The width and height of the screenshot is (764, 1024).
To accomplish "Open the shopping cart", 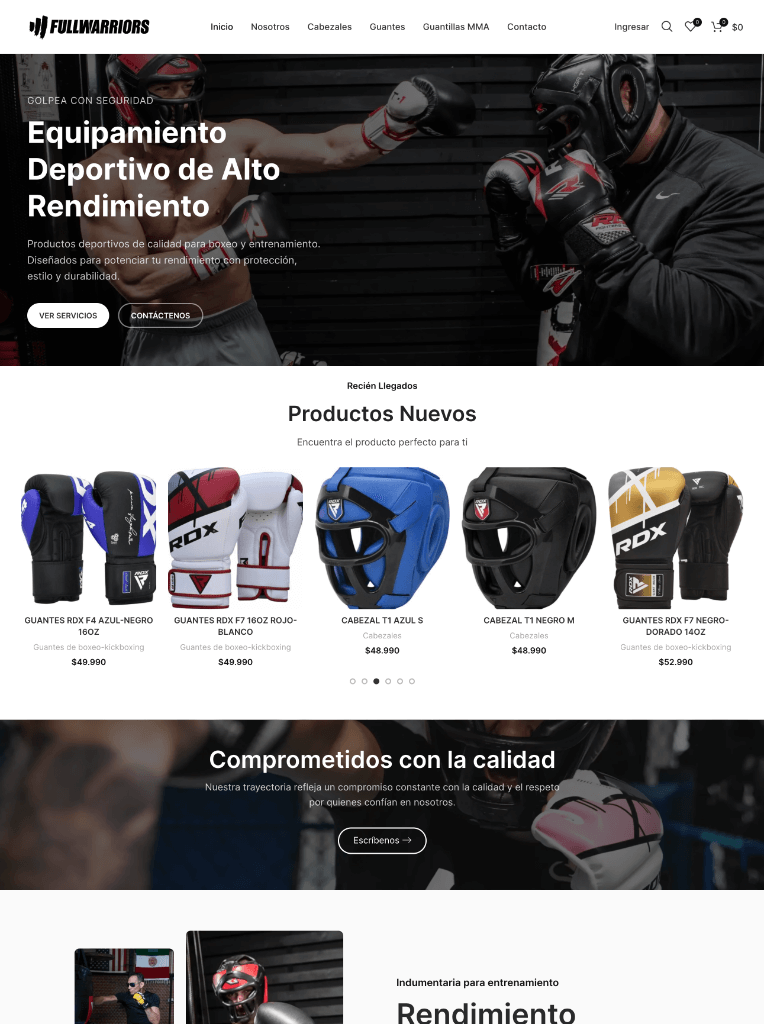I will 717,27.
